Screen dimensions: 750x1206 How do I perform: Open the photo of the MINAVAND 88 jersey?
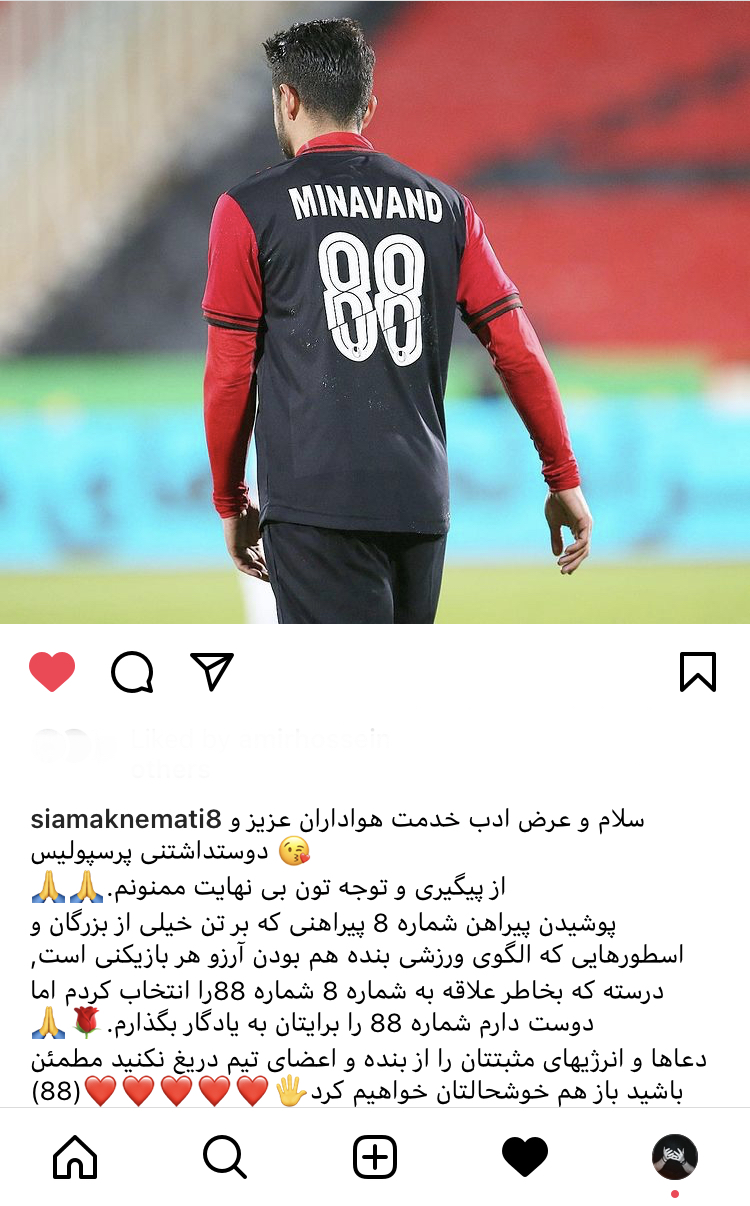point(375,312)
